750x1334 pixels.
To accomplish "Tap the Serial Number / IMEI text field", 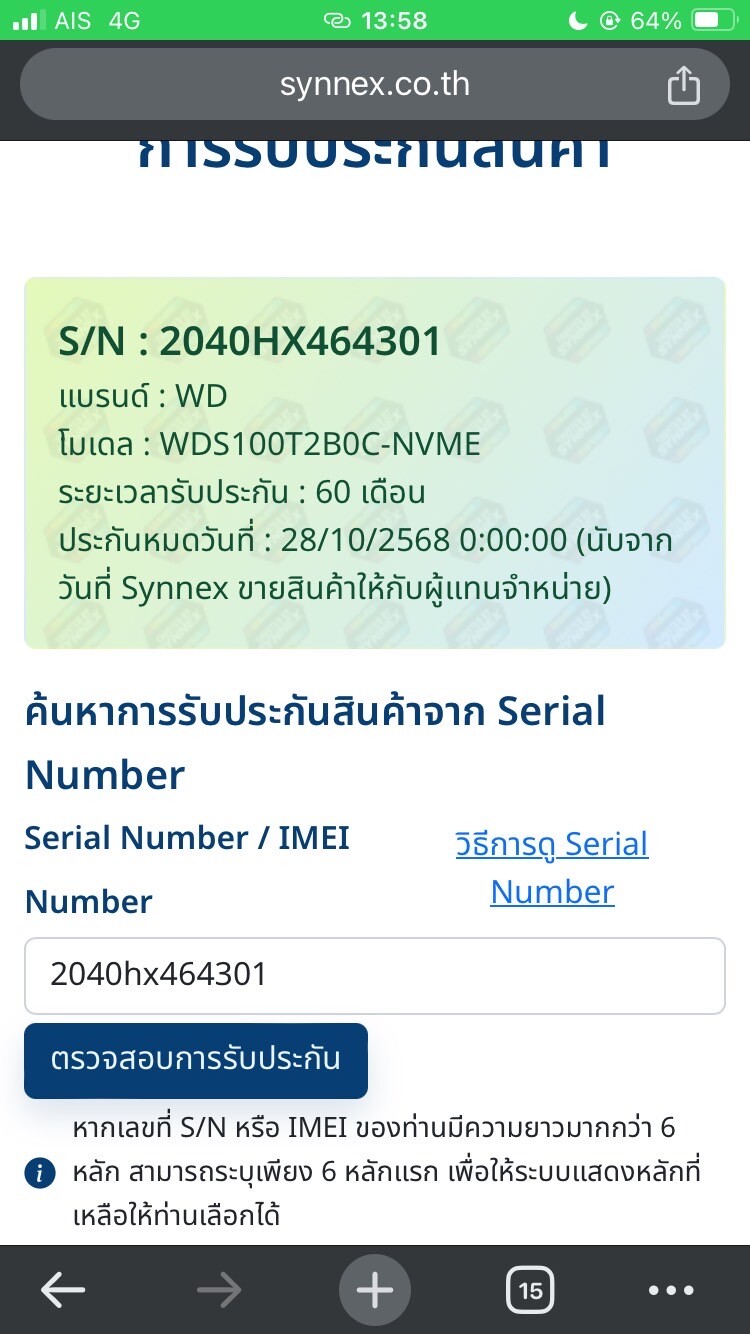I will pyautogui.click(x=375, y=975).
